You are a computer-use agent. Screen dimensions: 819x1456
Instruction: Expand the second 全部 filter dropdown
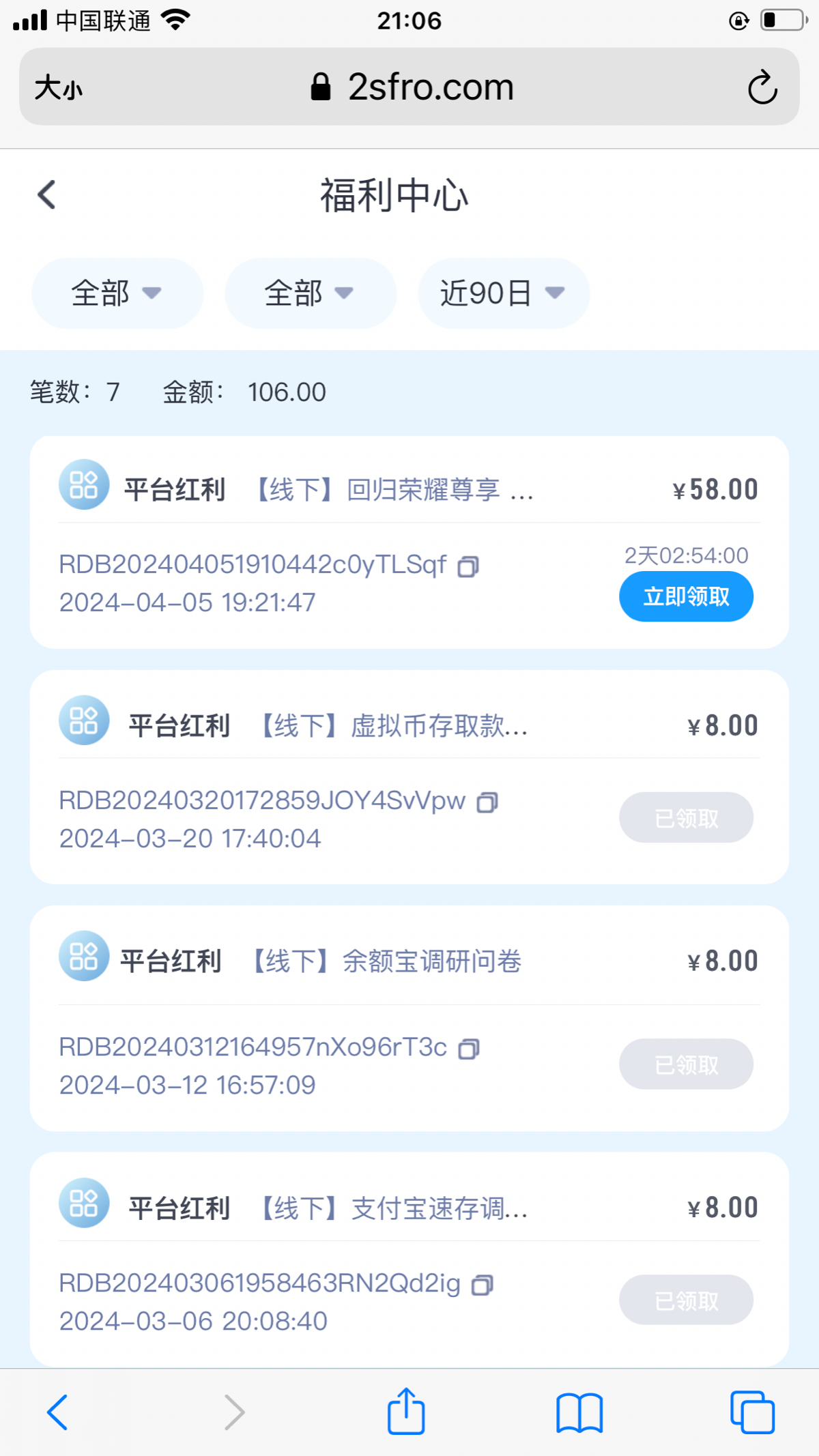(311, 293)
